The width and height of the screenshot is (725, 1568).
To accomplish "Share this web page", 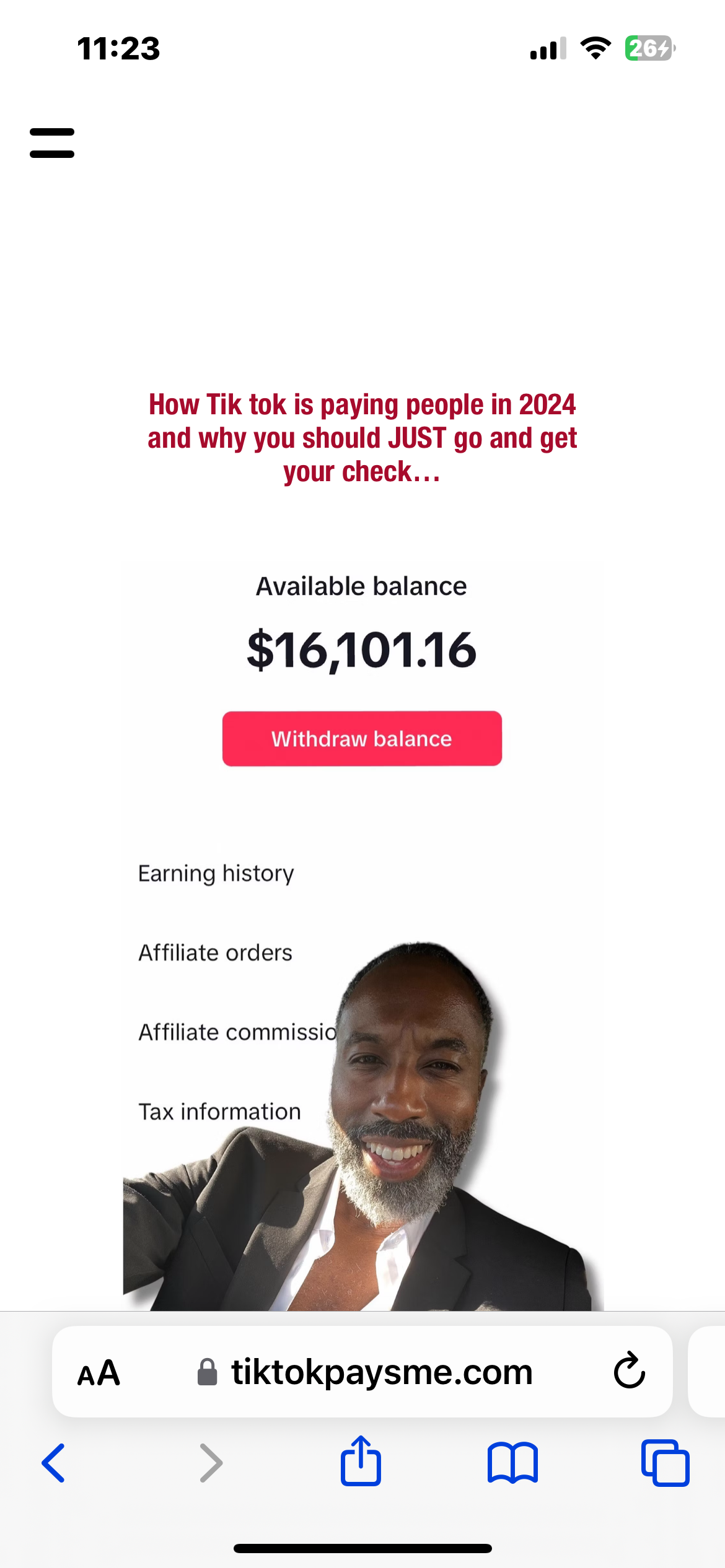I will (361, 1461).
